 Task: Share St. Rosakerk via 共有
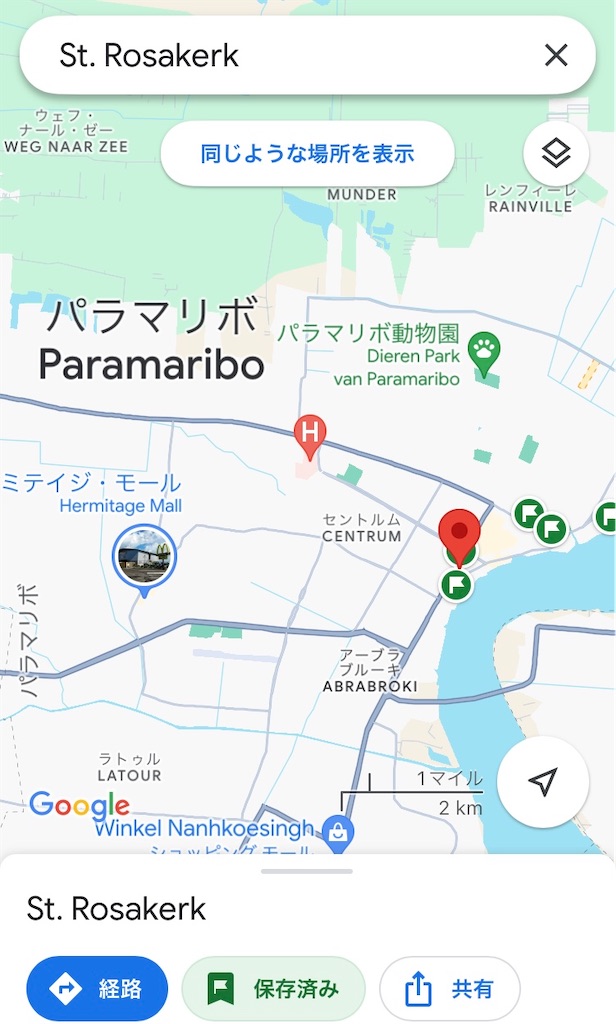click(449, 989)
